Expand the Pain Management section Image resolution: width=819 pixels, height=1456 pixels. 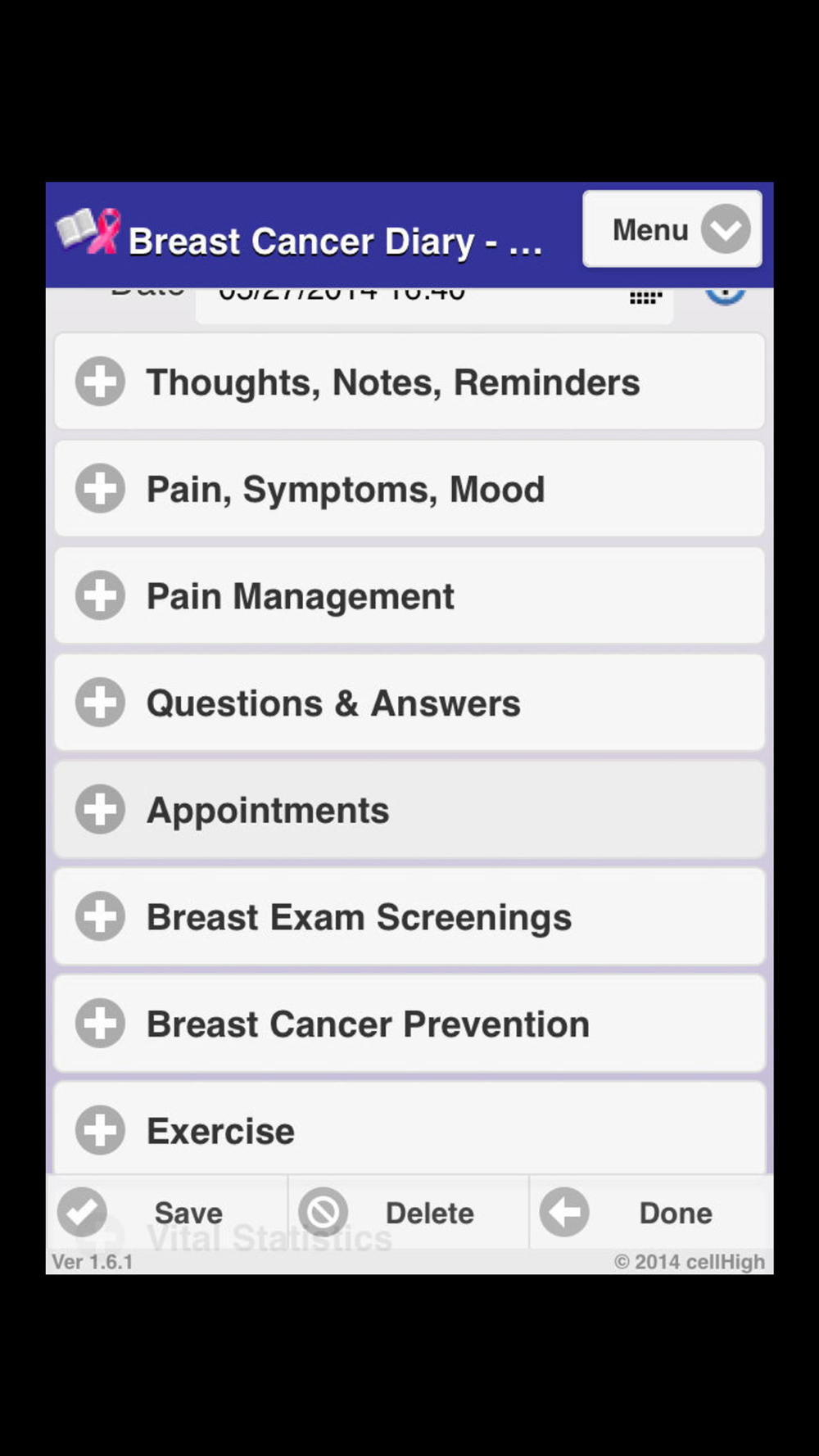[409, 596]
